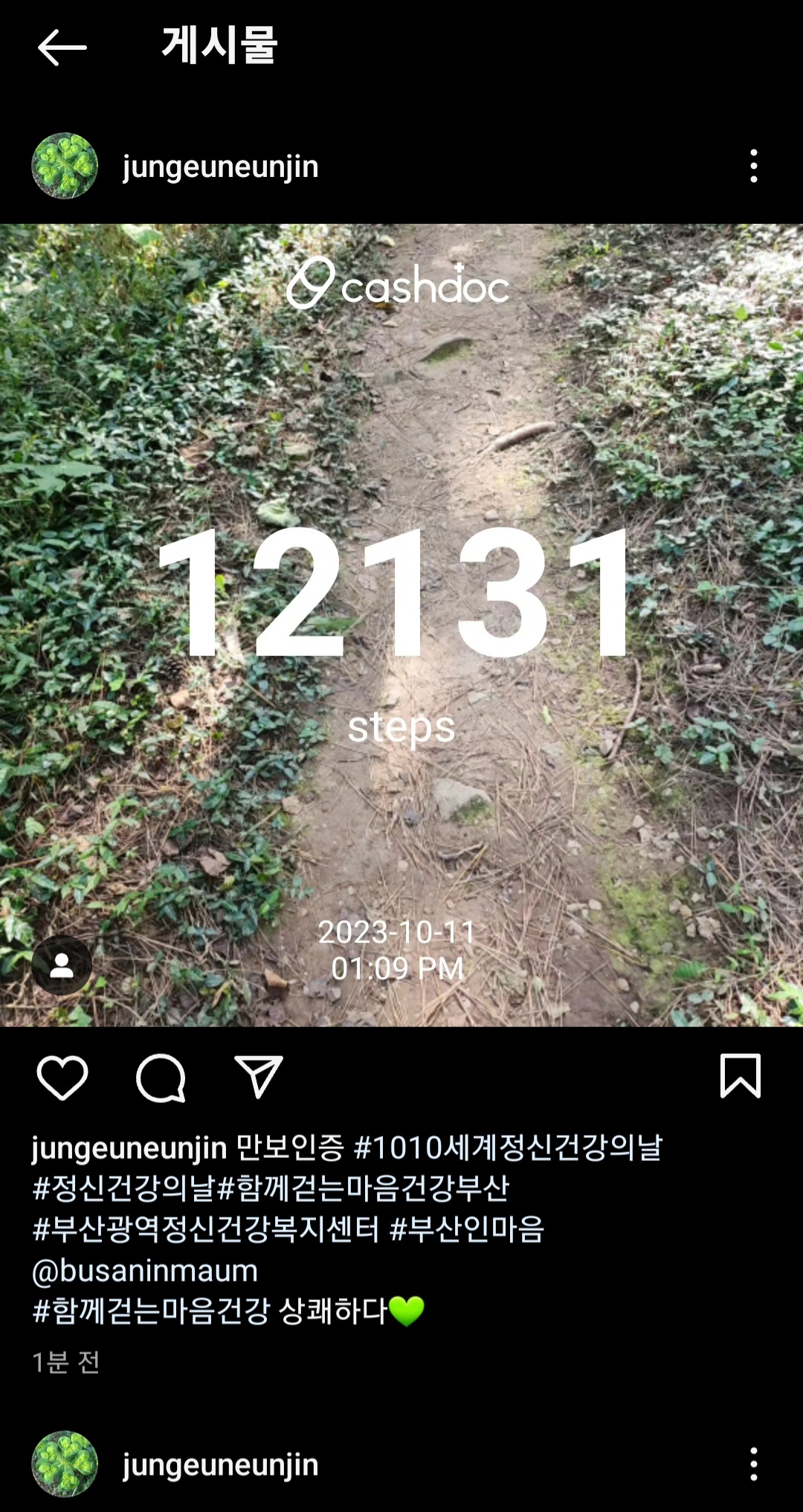803x1512 pixels.
Task: Open hashtag #1010세계정신건강의날
Action: point(507,1148)
